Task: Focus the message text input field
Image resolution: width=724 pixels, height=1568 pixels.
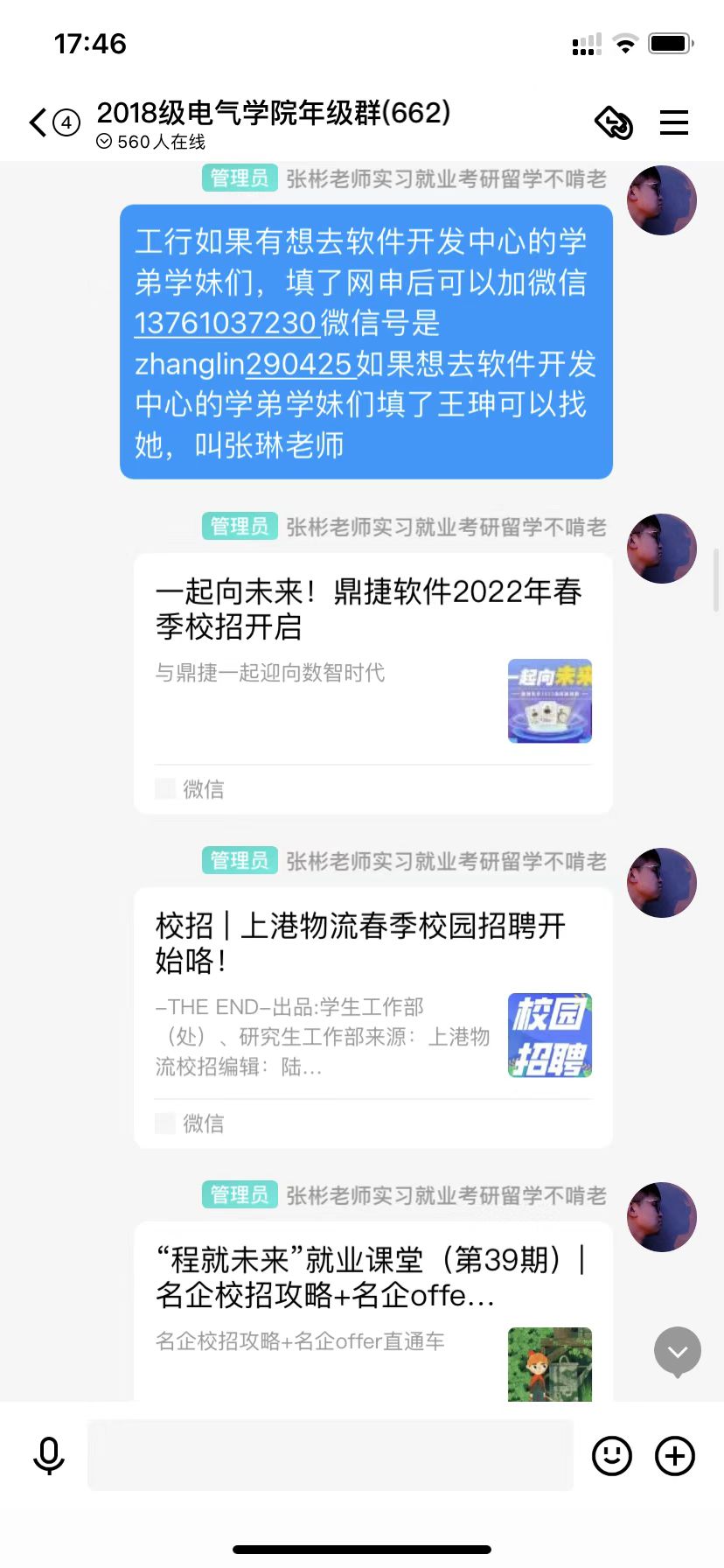Action: point(331,1456)
